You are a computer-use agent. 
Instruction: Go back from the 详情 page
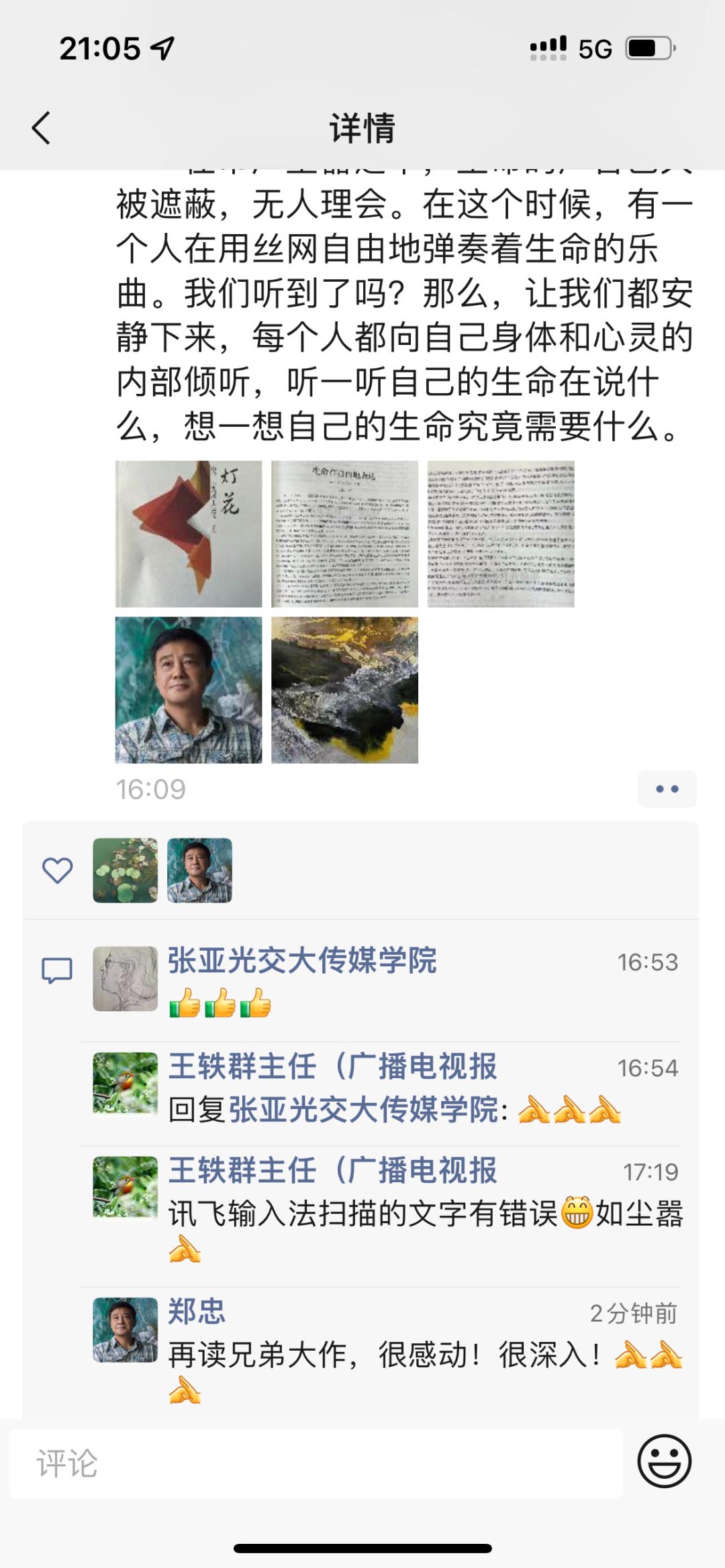(42, 127)
